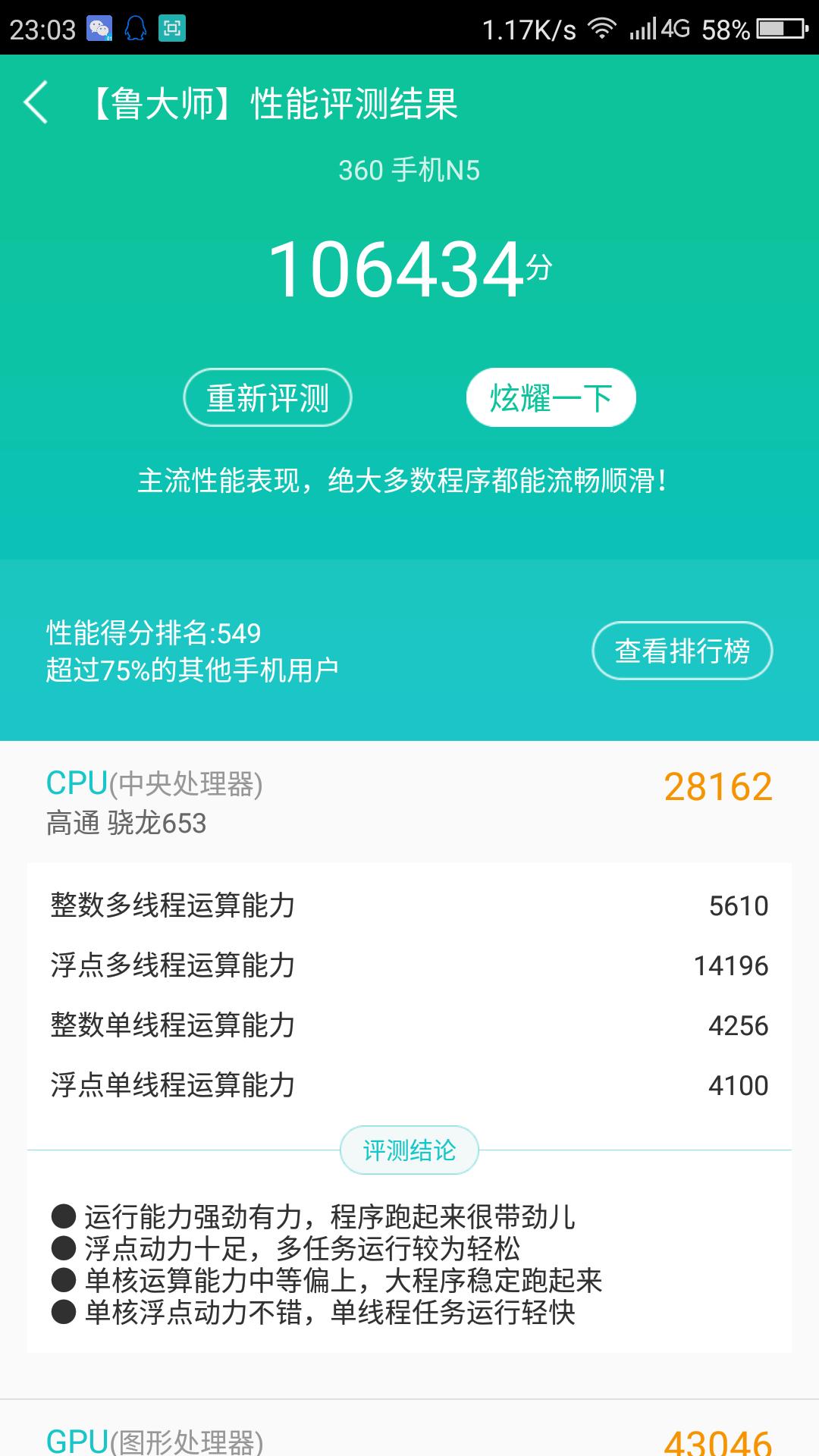Screen dimensions: 819x1456
Task: Open 查看排行榜 to view rankings
Action: click(680, 650)
